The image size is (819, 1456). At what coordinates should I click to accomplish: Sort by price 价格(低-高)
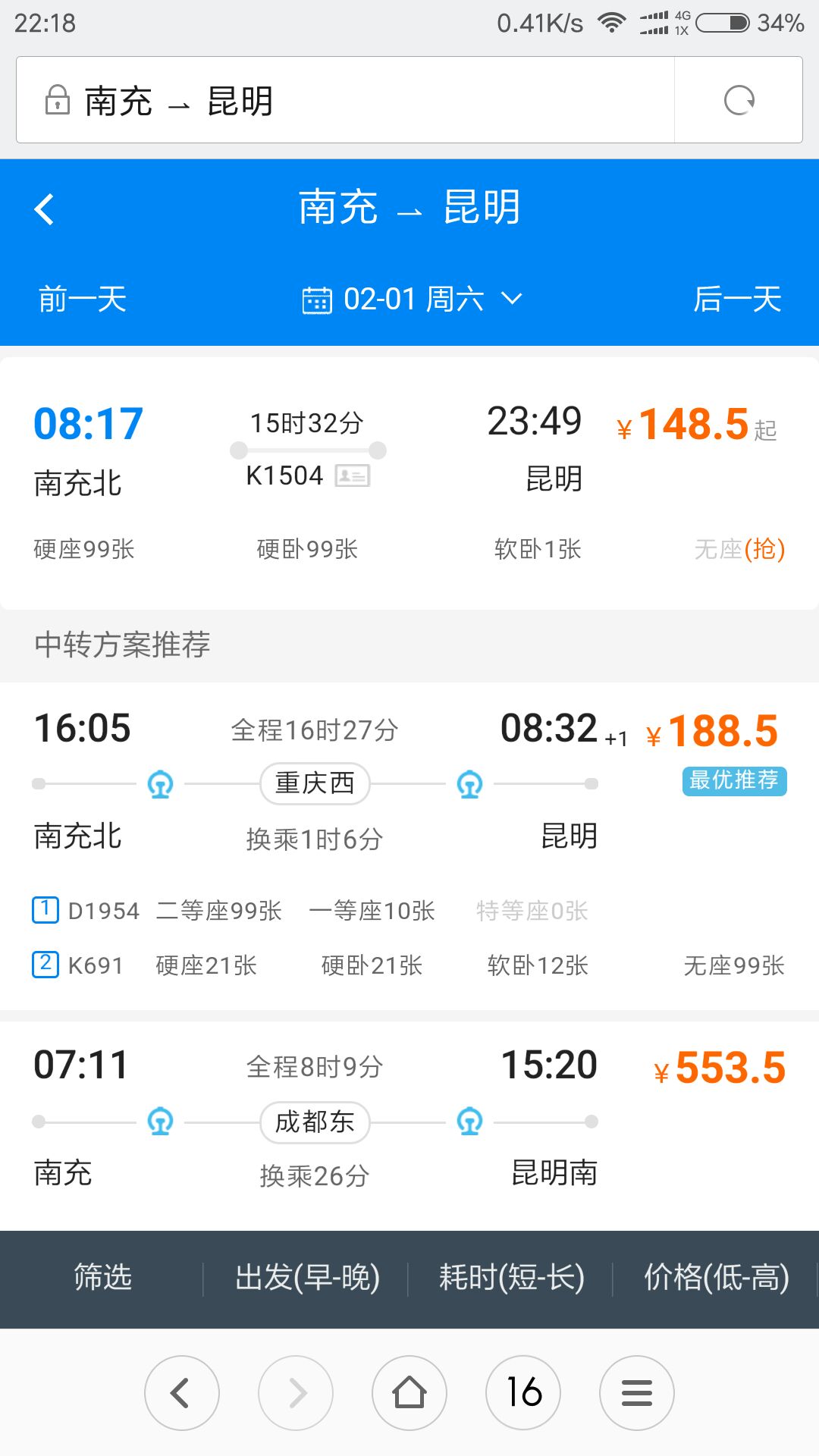[717, 1278]
